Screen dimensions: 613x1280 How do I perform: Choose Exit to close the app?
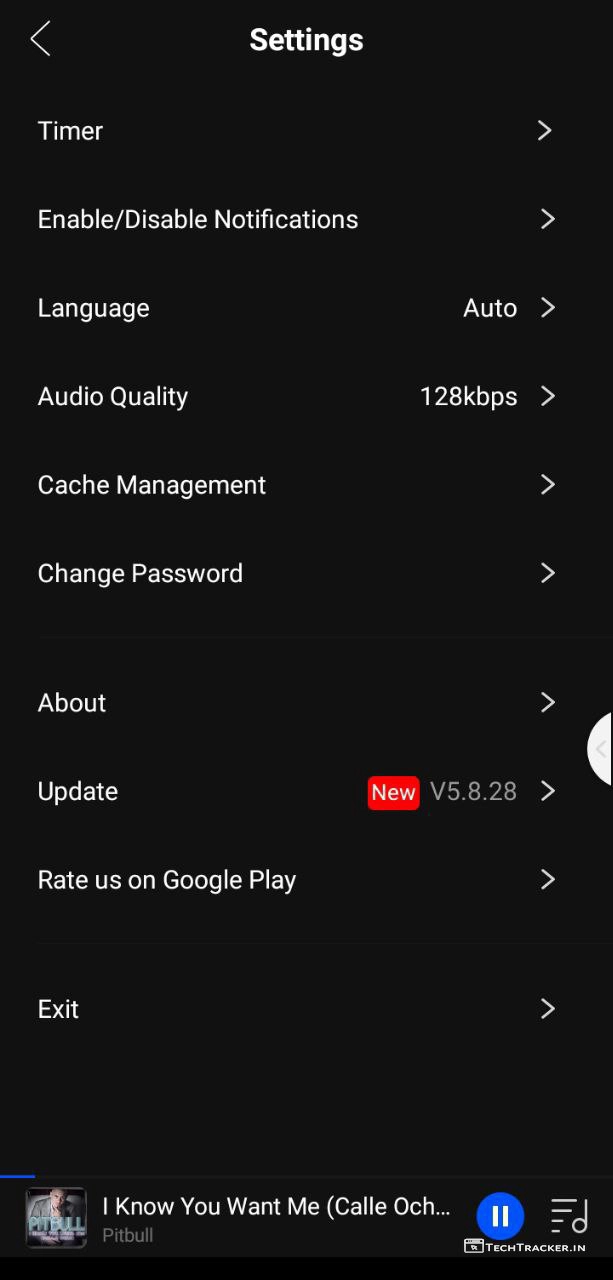pos(295,1009)
